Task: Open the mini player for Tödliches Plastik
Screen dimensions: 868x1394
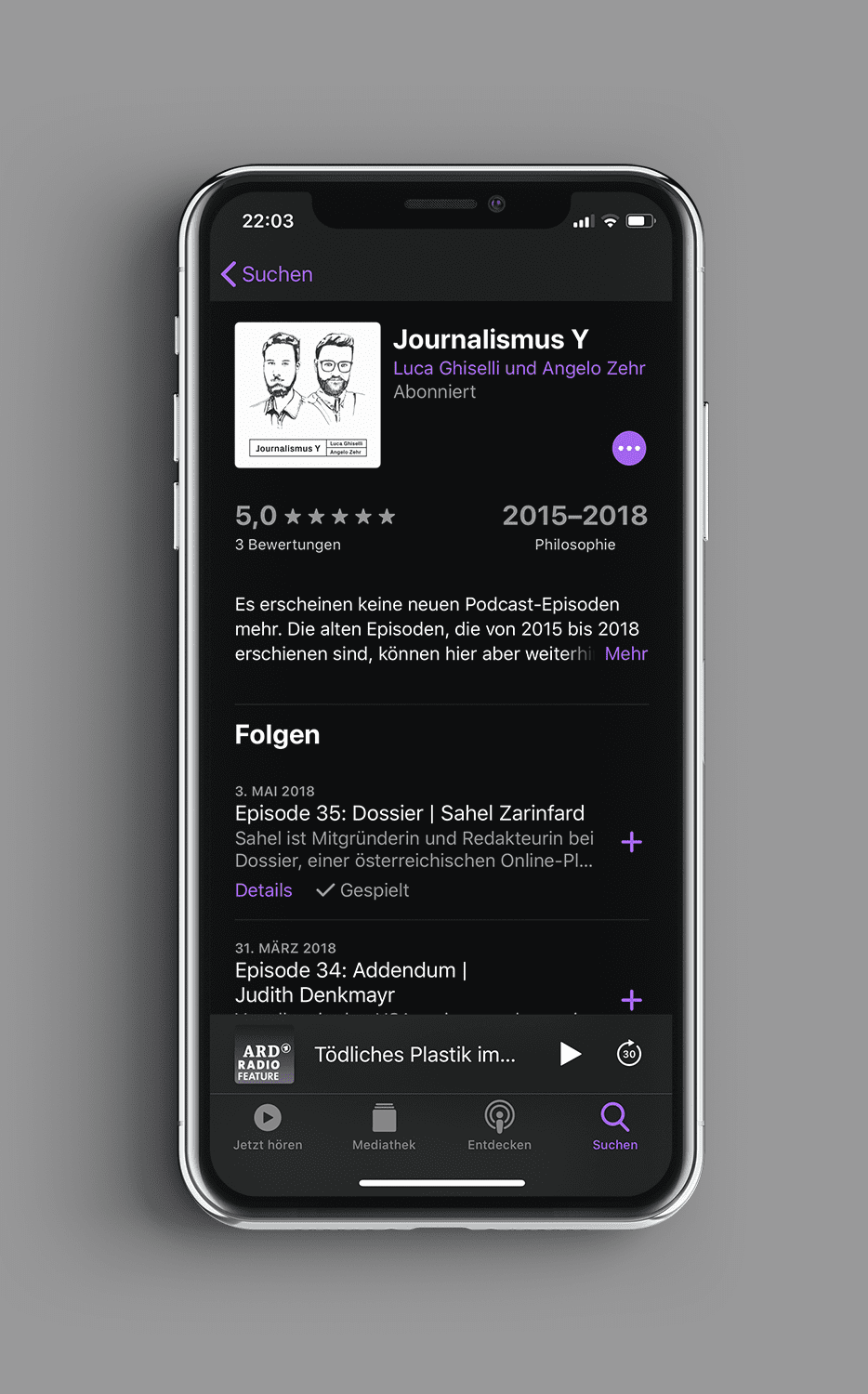Action: (414, 1055)
